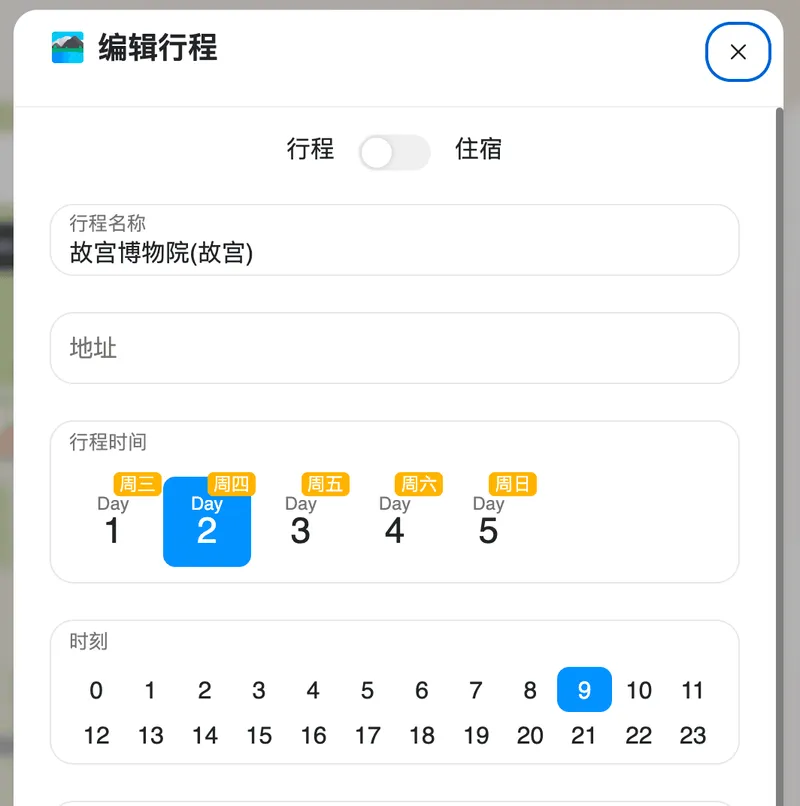The height and width of the screenshot is (806, 800).
Task: Toggle the switch between 行程 and 住宿
Action: [x=394, y=150]
